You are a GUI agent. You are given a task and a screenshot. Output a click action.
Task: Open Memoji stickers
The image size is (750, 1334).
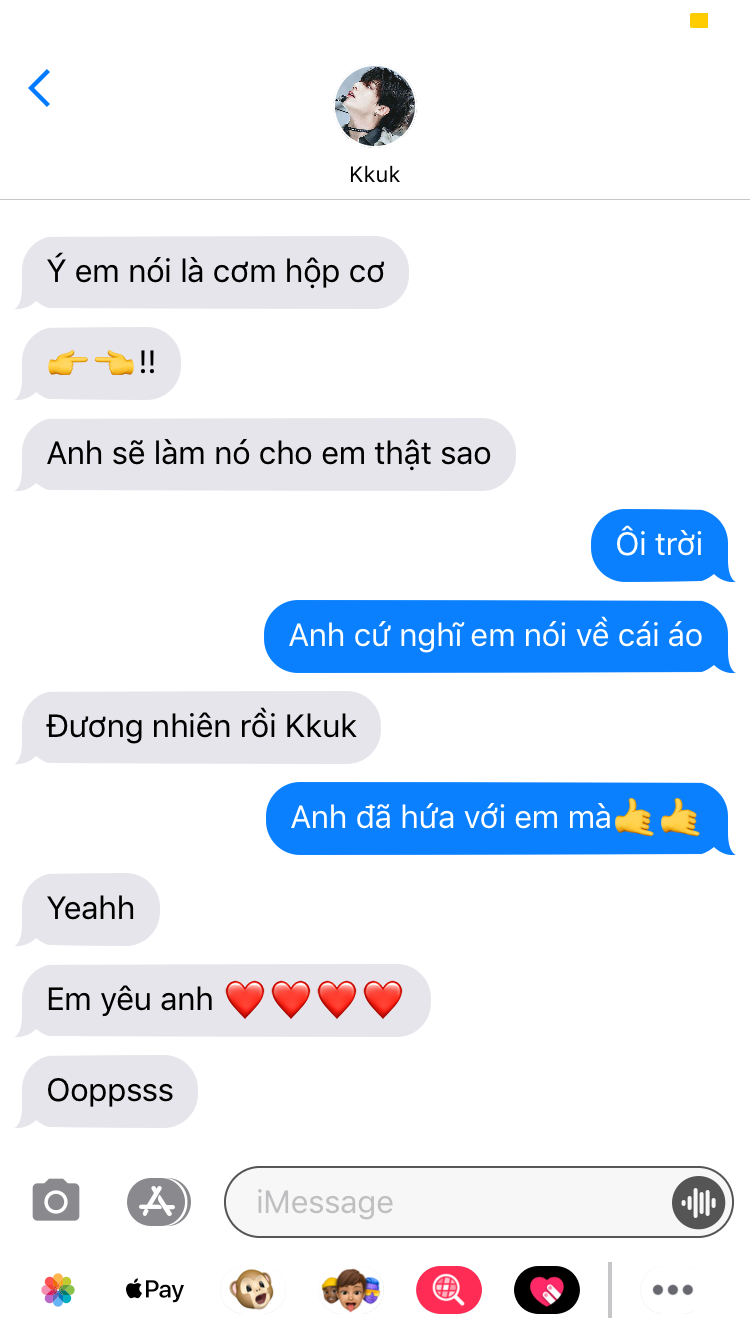click(350, 1290)
